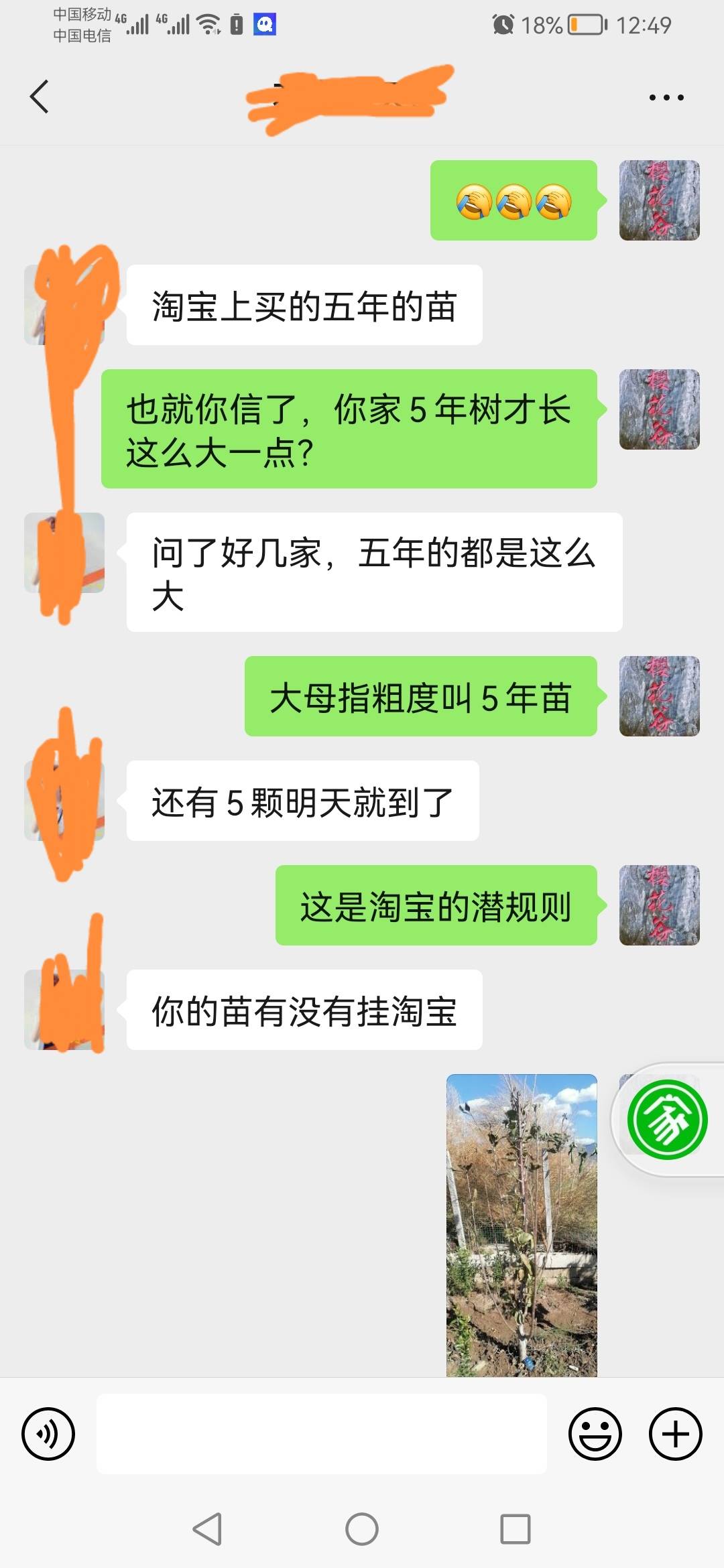724x1568 pixels.
Task: Open the chat info overflow menu
Action: point(666,97)
